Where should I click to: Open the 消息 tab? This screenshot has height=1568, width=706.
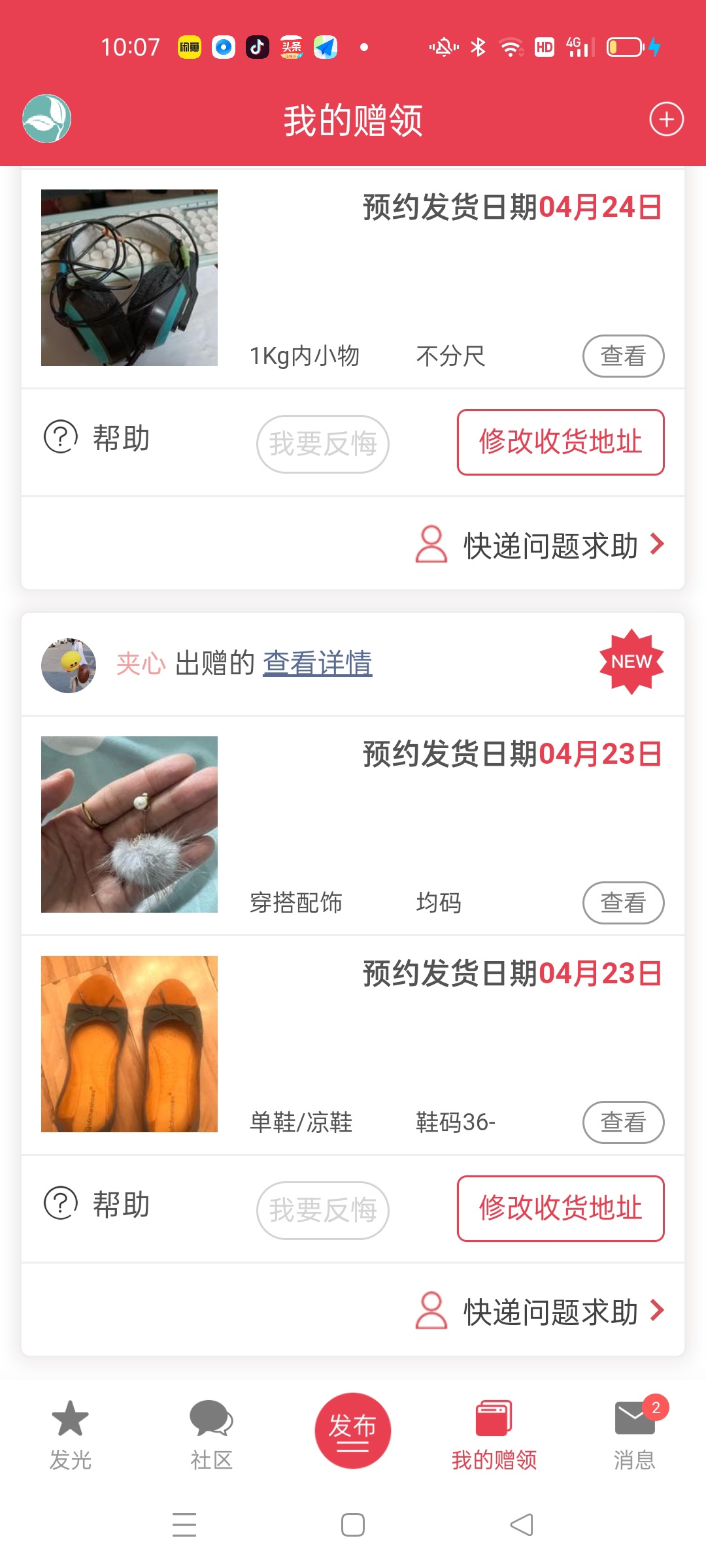click(635, 1434)
